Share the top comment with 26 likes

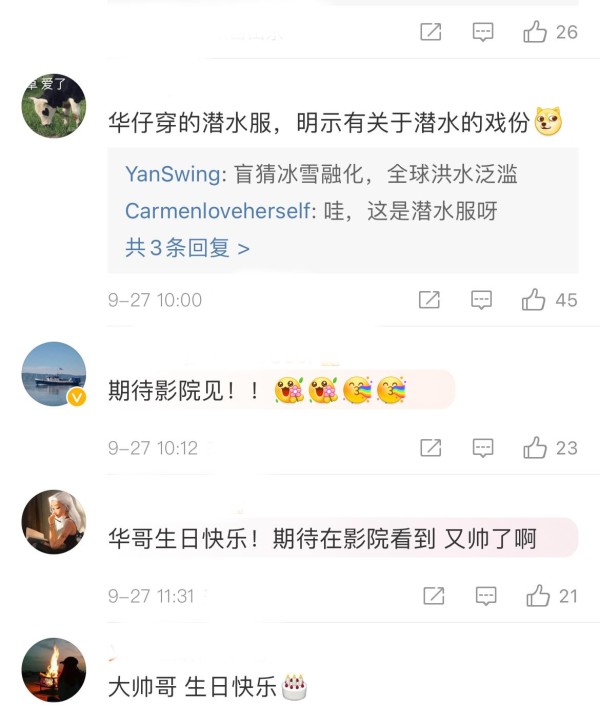tap(430, 32)
